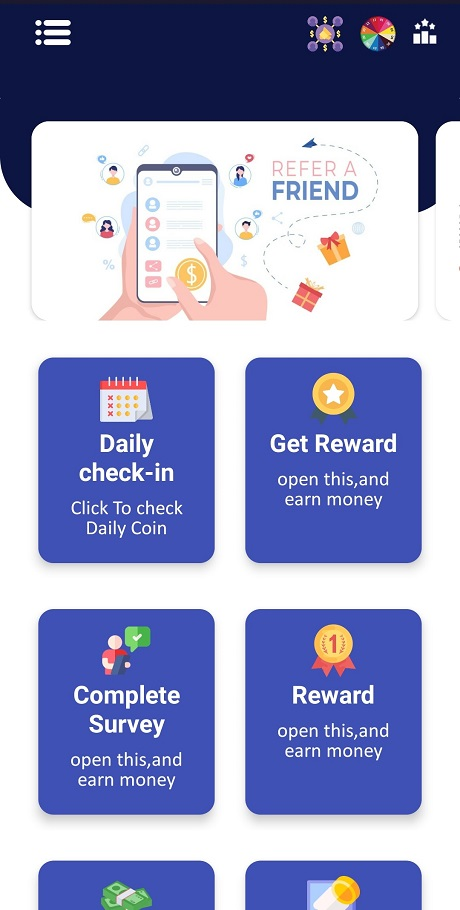Open the referral network icon
This screenshot has height=910, width=460.
[x=325, y=33]
